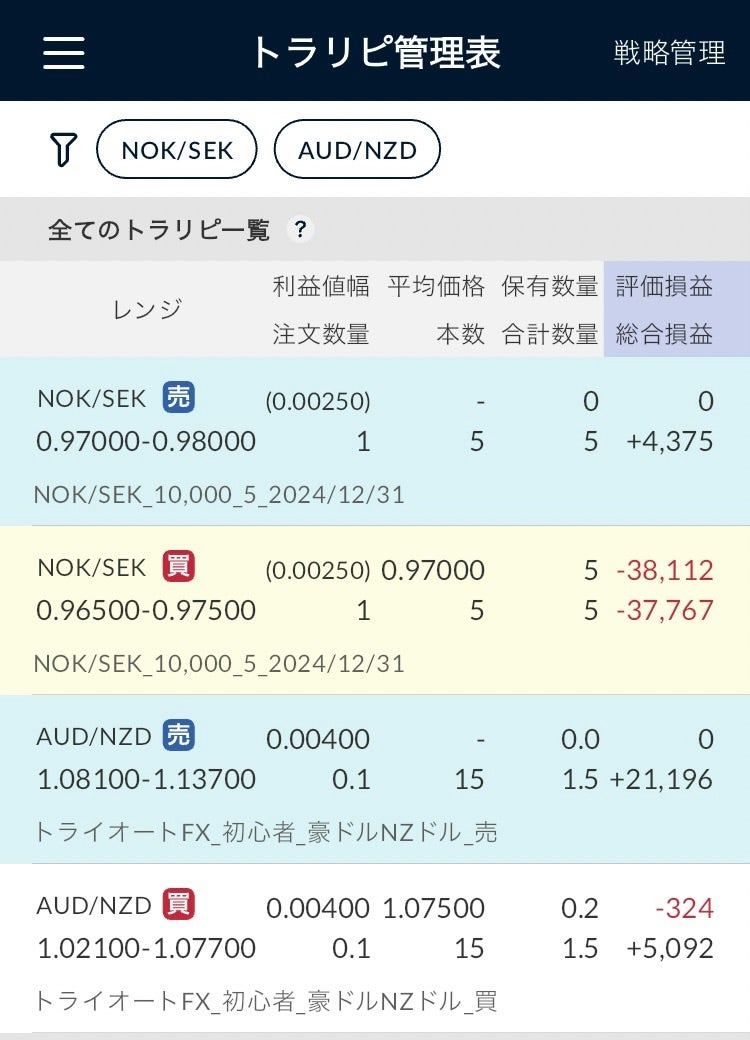Show help for 全てのトラリピ一覧
Screen dimensions: 750x1040
(x=299, y=230)
